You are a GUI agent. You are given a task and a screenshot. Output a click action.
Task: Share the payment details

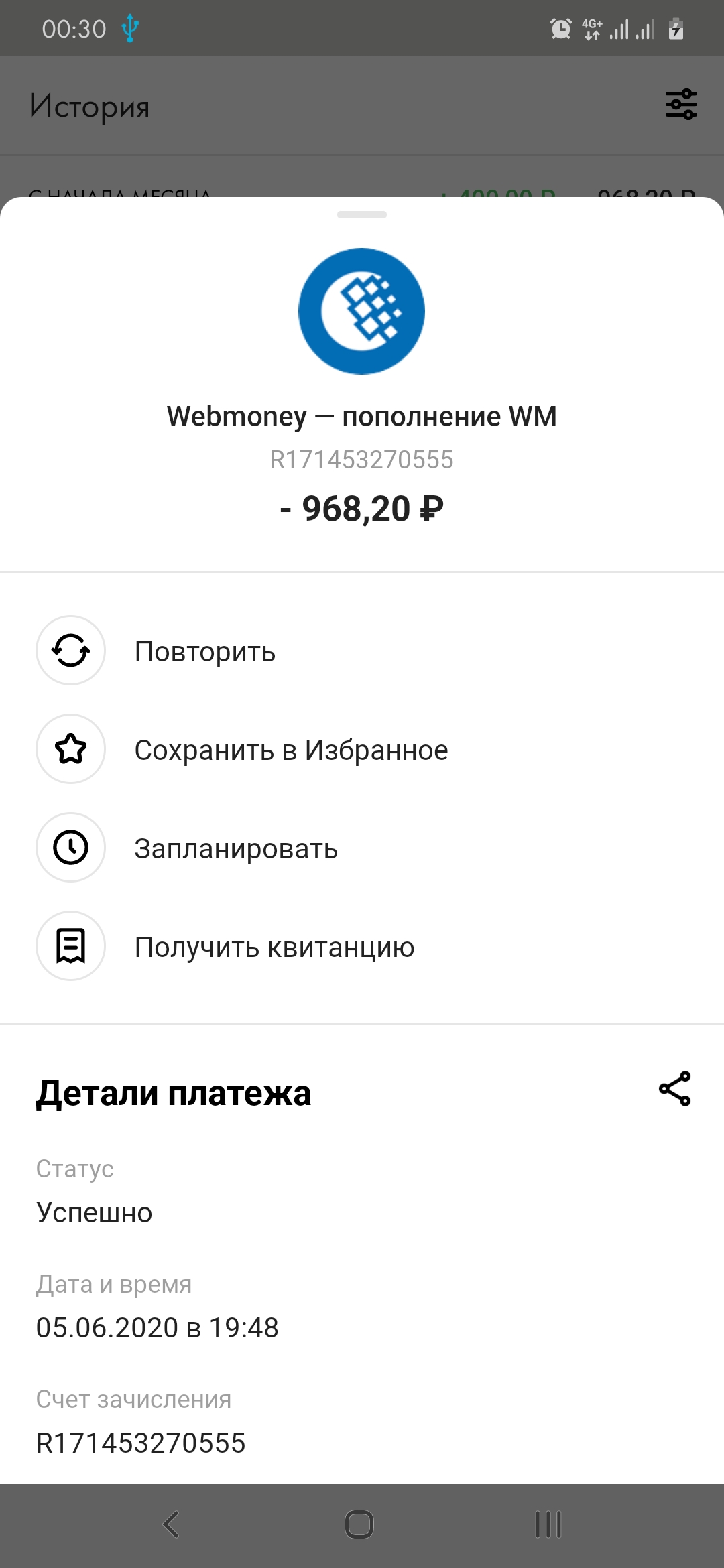(674, 1089)
